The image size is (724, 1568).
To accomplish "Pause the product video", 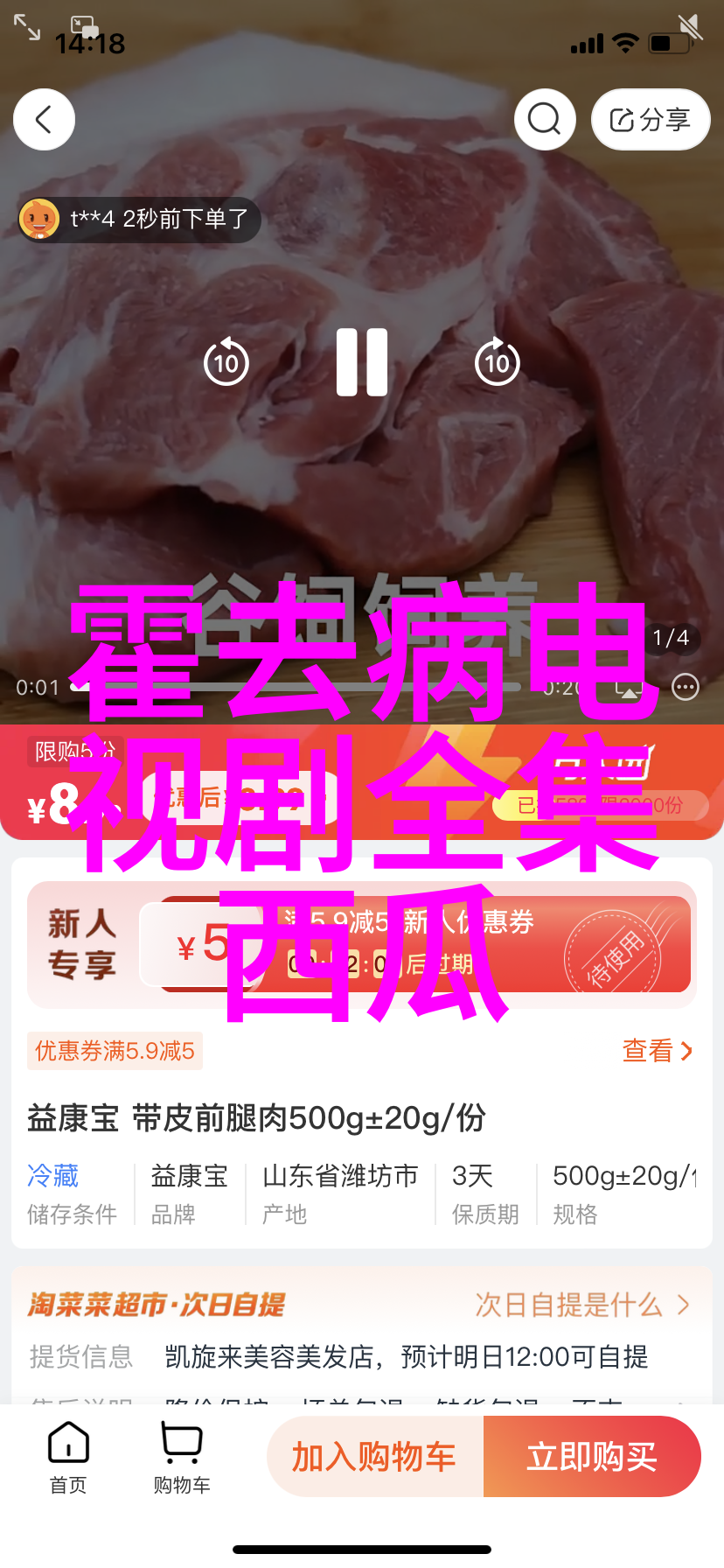I will (x=362, y=362).
